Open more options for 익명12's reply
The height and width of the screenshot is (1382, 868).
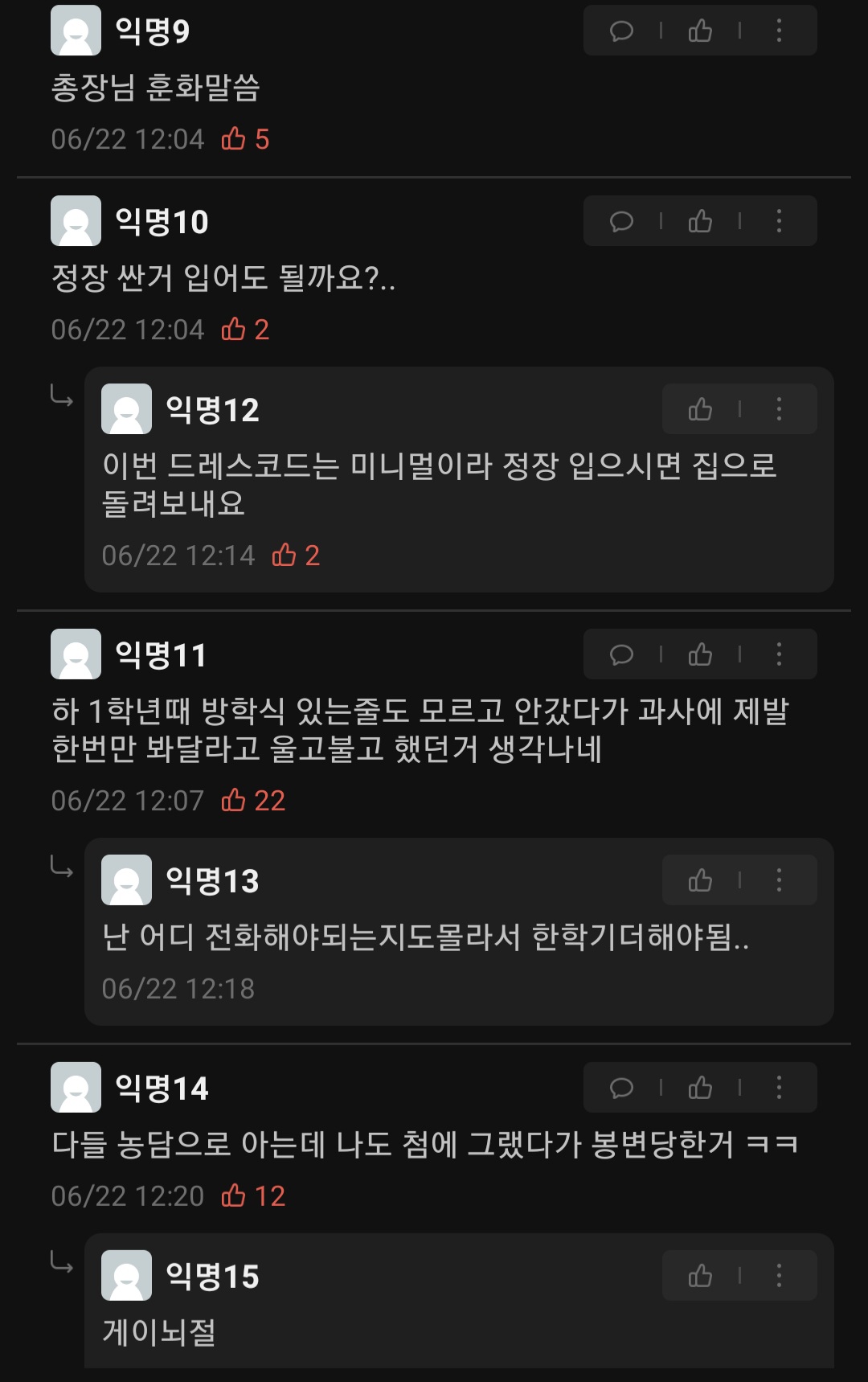(778, 409)
